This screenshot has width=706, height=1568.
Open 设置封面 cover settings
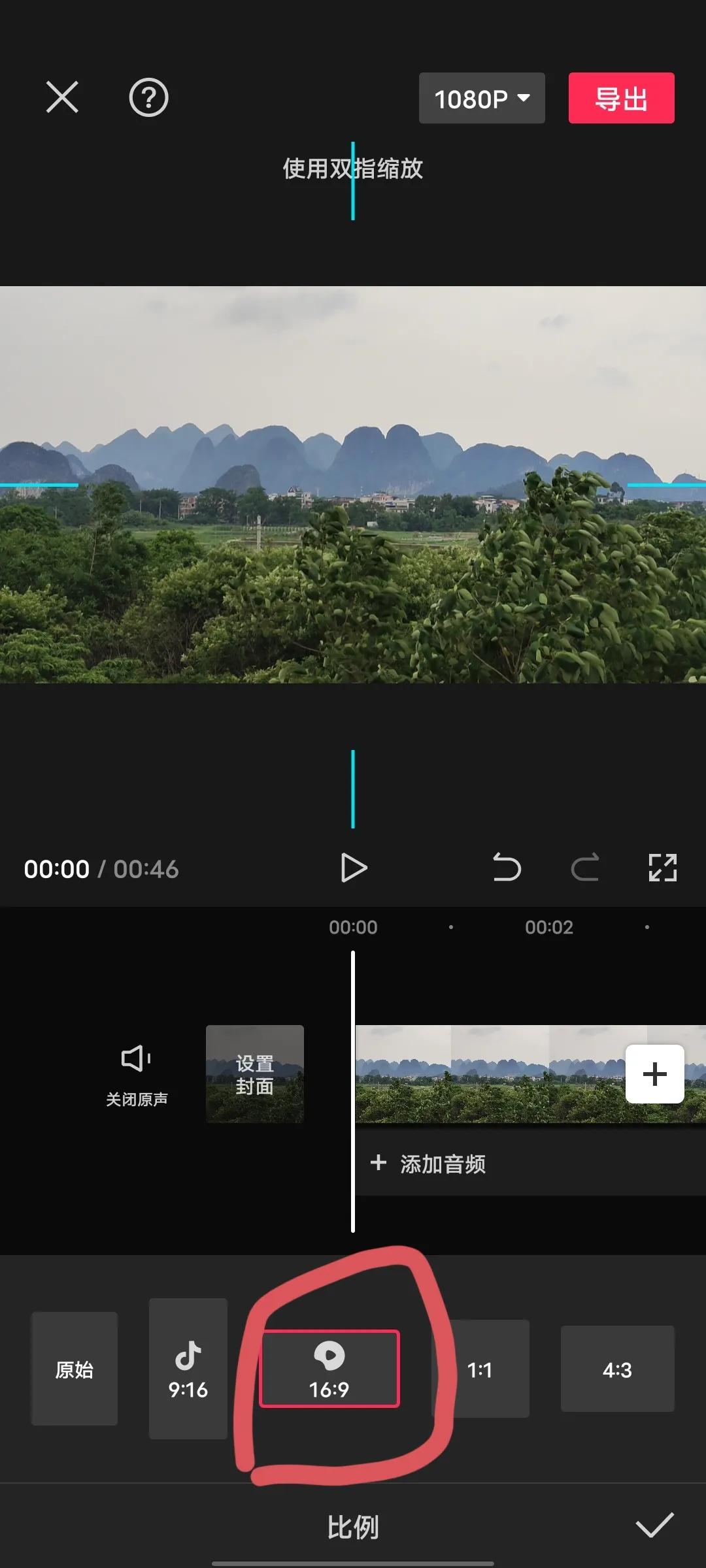click(x=254, y=1075)
